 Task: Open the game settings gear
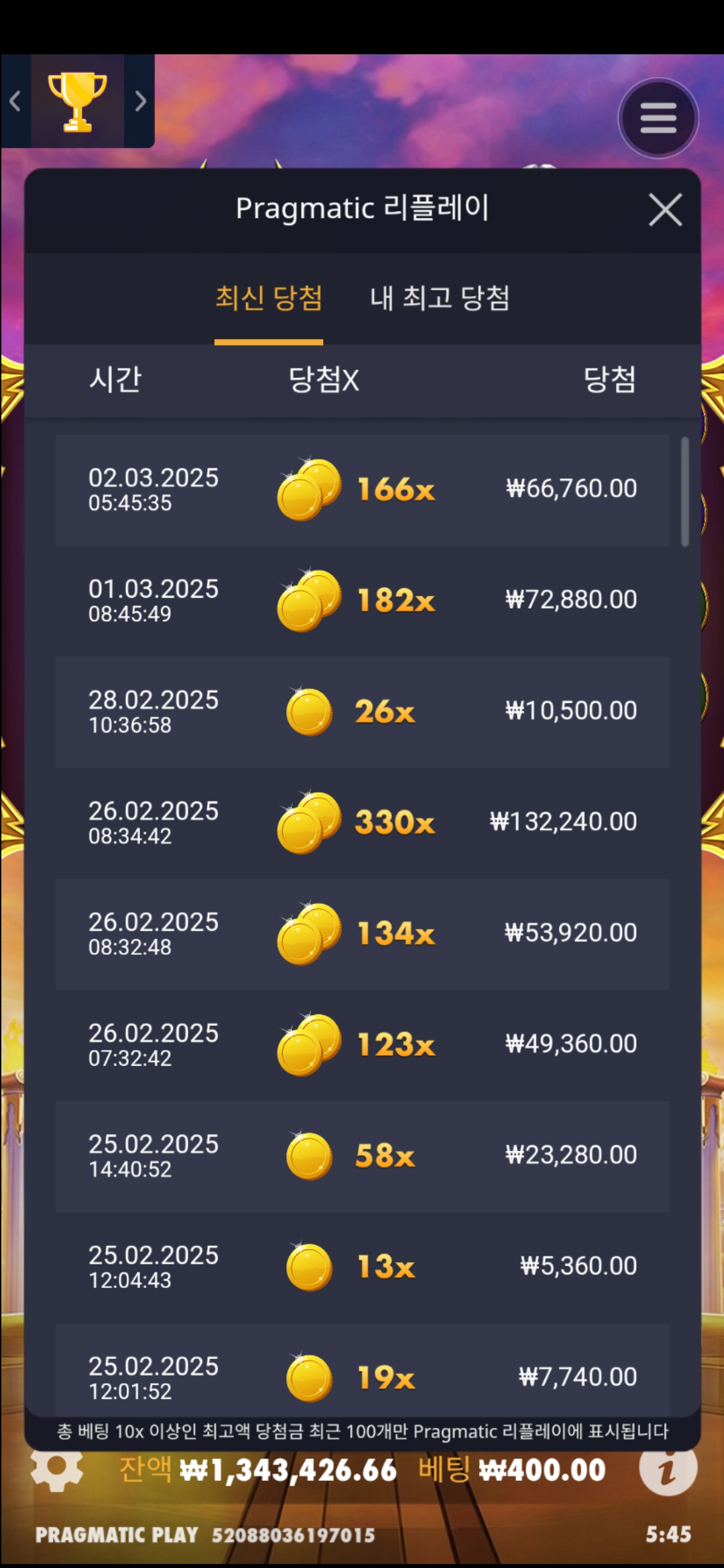point(57,1470)
